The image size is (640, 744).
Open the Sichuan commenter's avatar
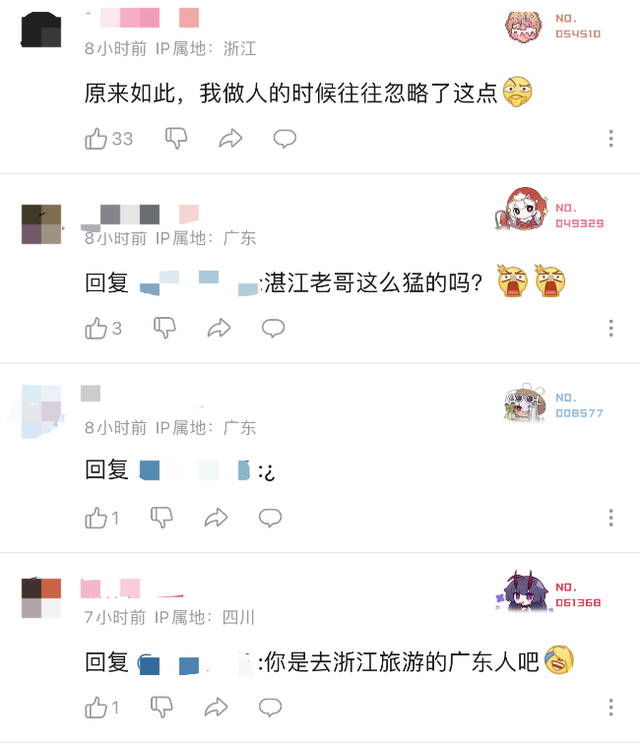click(41, 598)
